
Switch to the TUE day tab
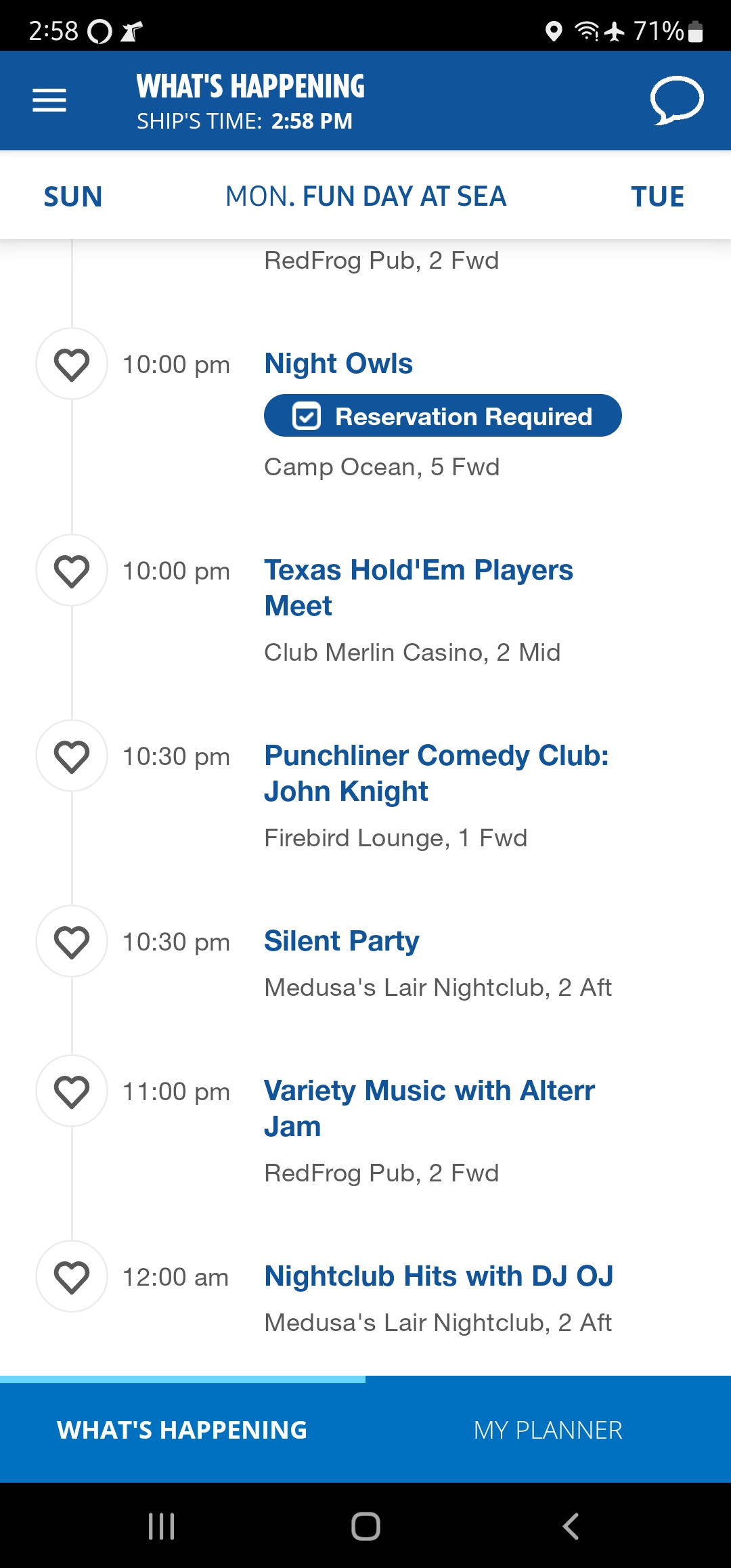(x=657, y=196)
